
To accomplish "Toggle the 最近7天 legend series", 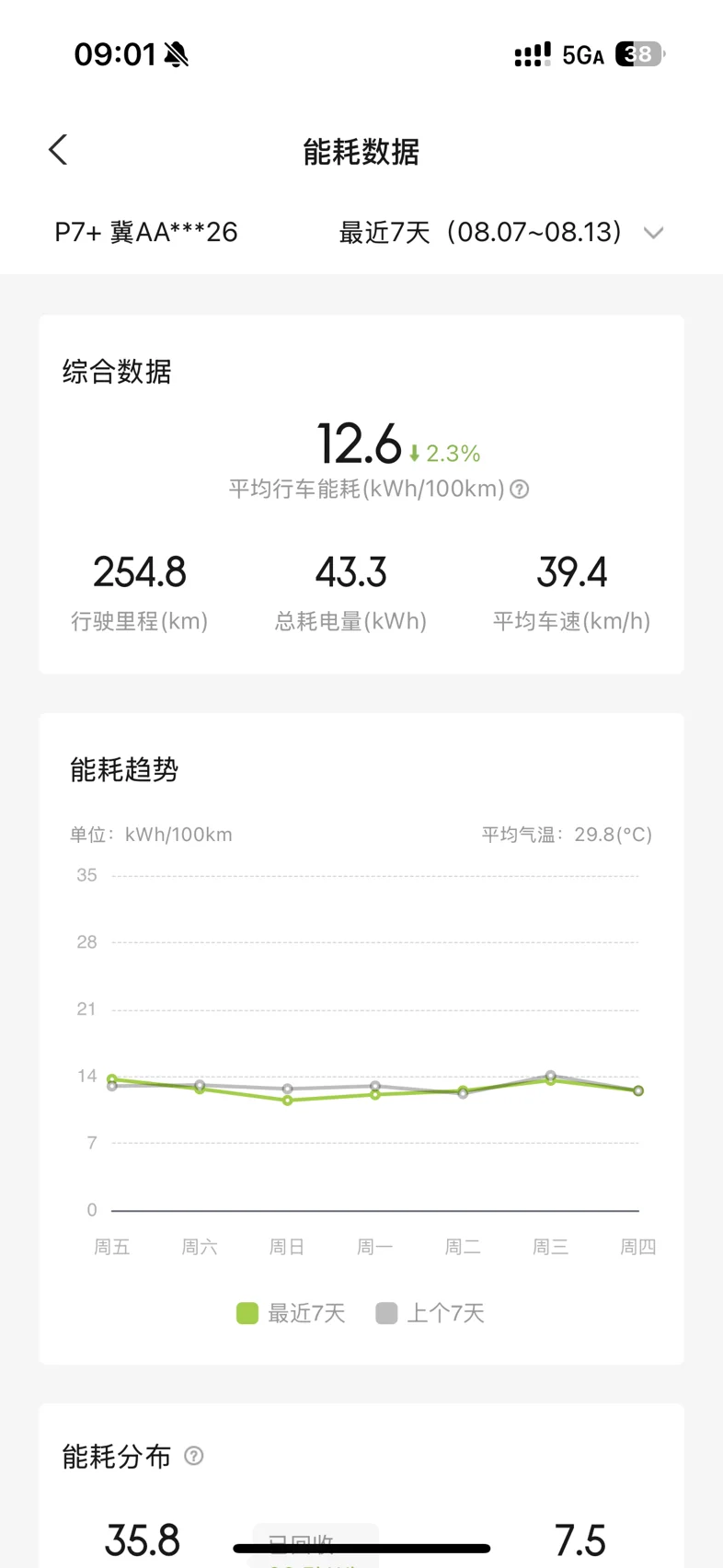I will pos(291,1313).
